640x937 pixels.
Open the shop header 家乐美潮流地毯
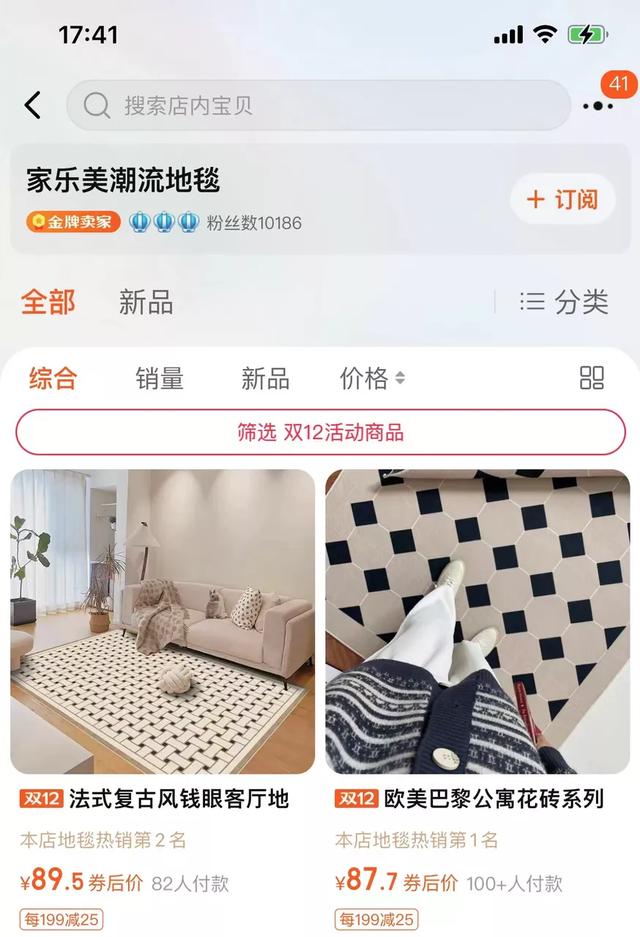click(123, 181)
